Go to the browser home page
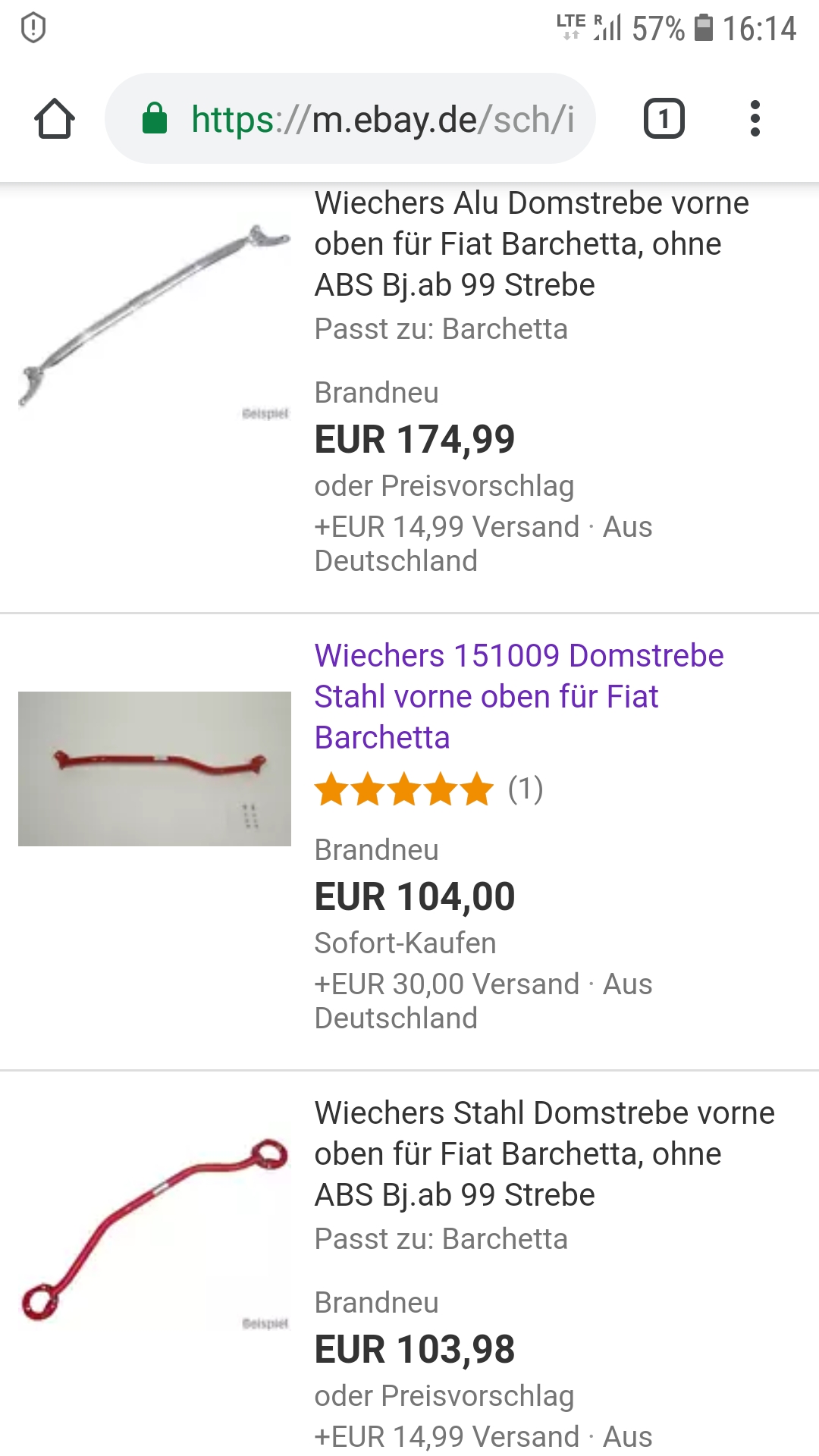819x1456 pixels. coord(54,119)
